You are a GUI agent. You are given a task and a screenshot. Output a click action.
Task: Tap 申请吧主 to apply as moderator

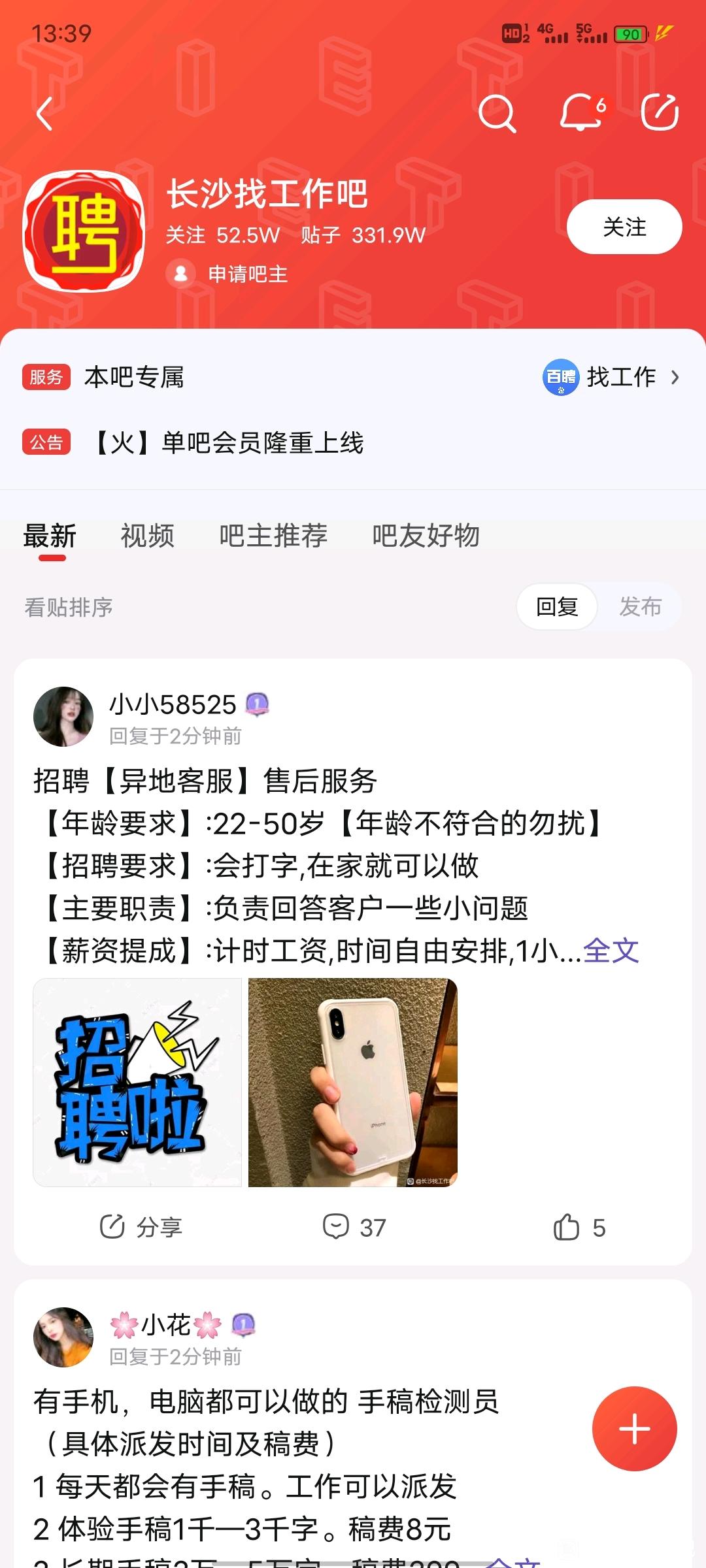tap(227, 274)
